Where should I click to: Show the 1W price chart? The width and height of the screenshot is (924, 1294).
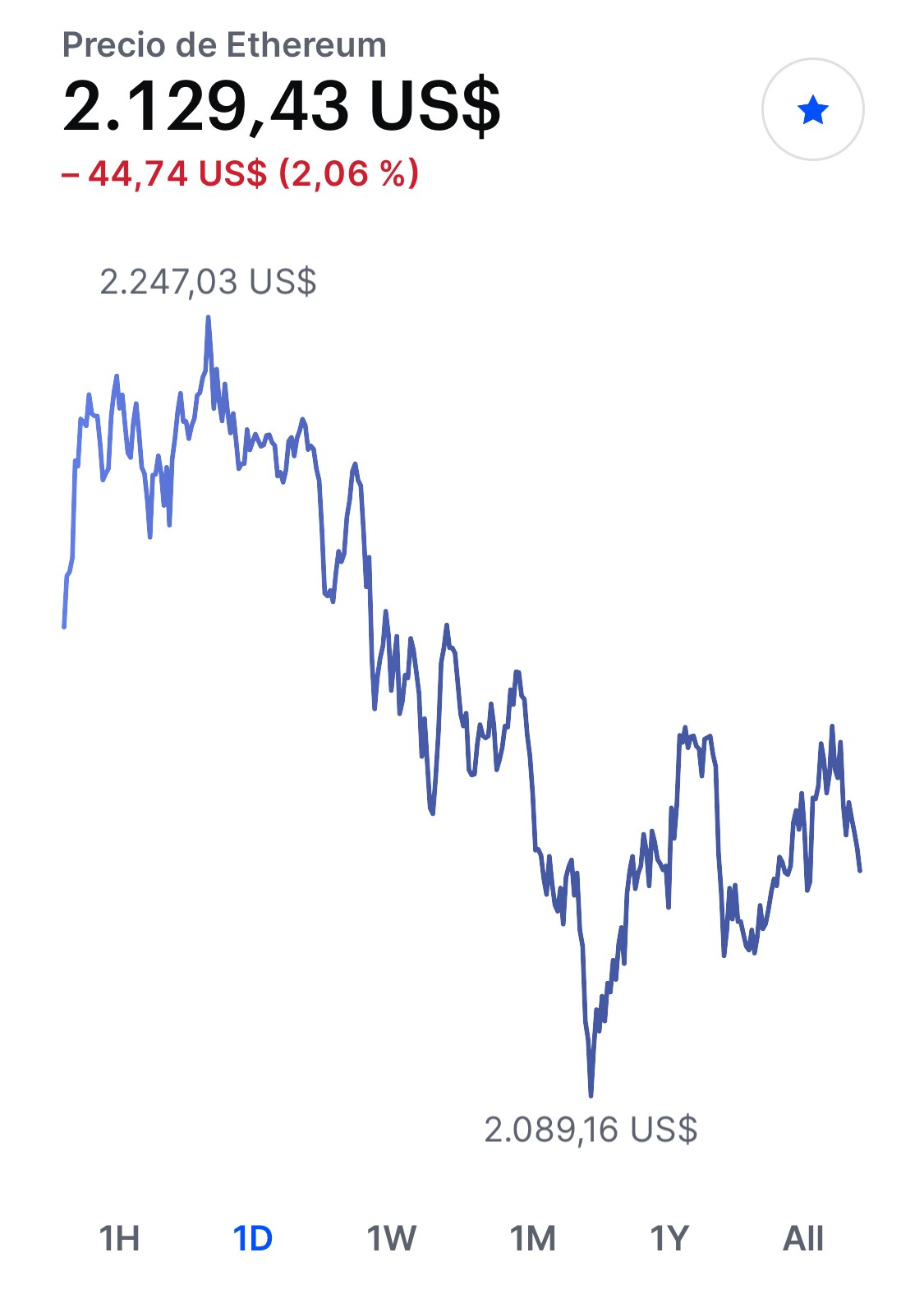pos(392,1238)
